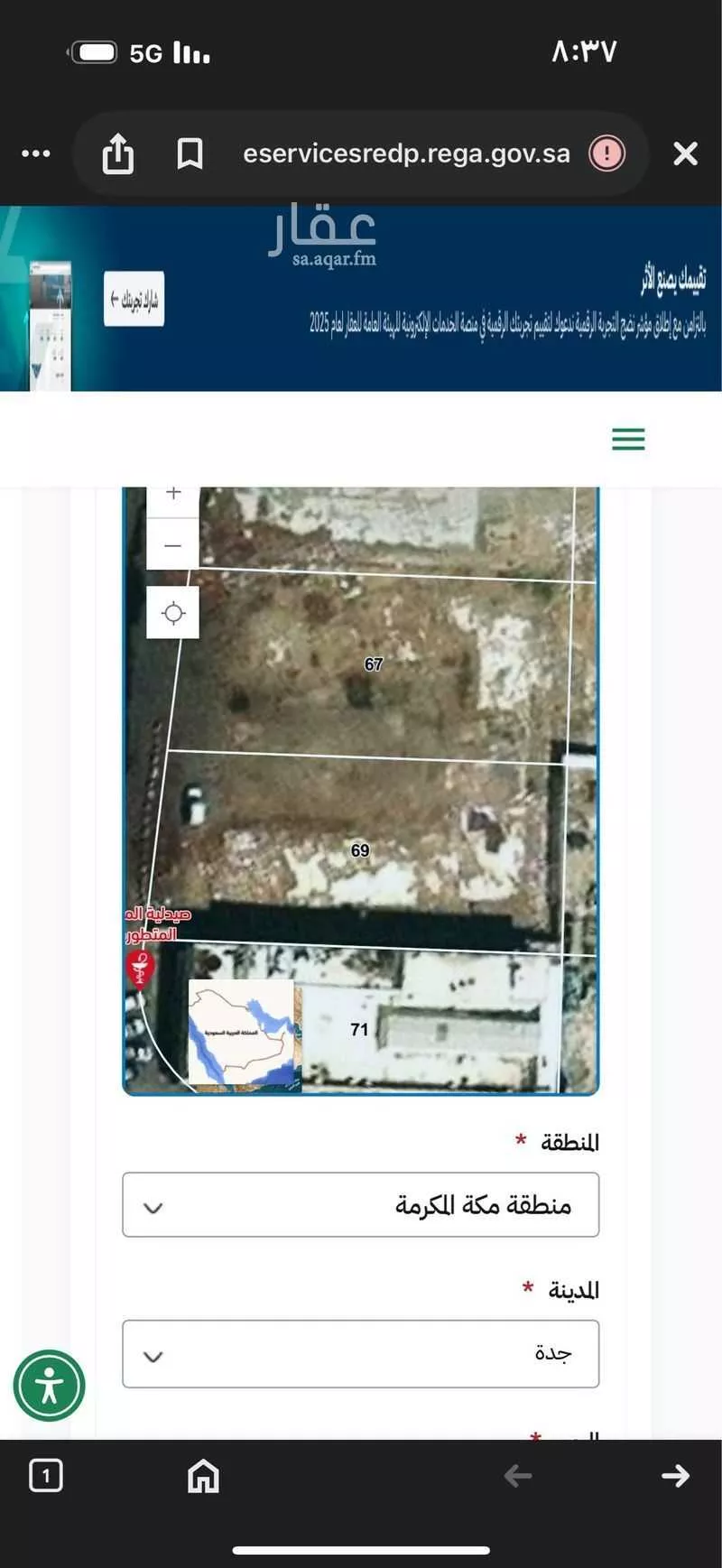Viewport: 722px width, 1568px height.
Task: Share the current page
Action: (118, 153)
